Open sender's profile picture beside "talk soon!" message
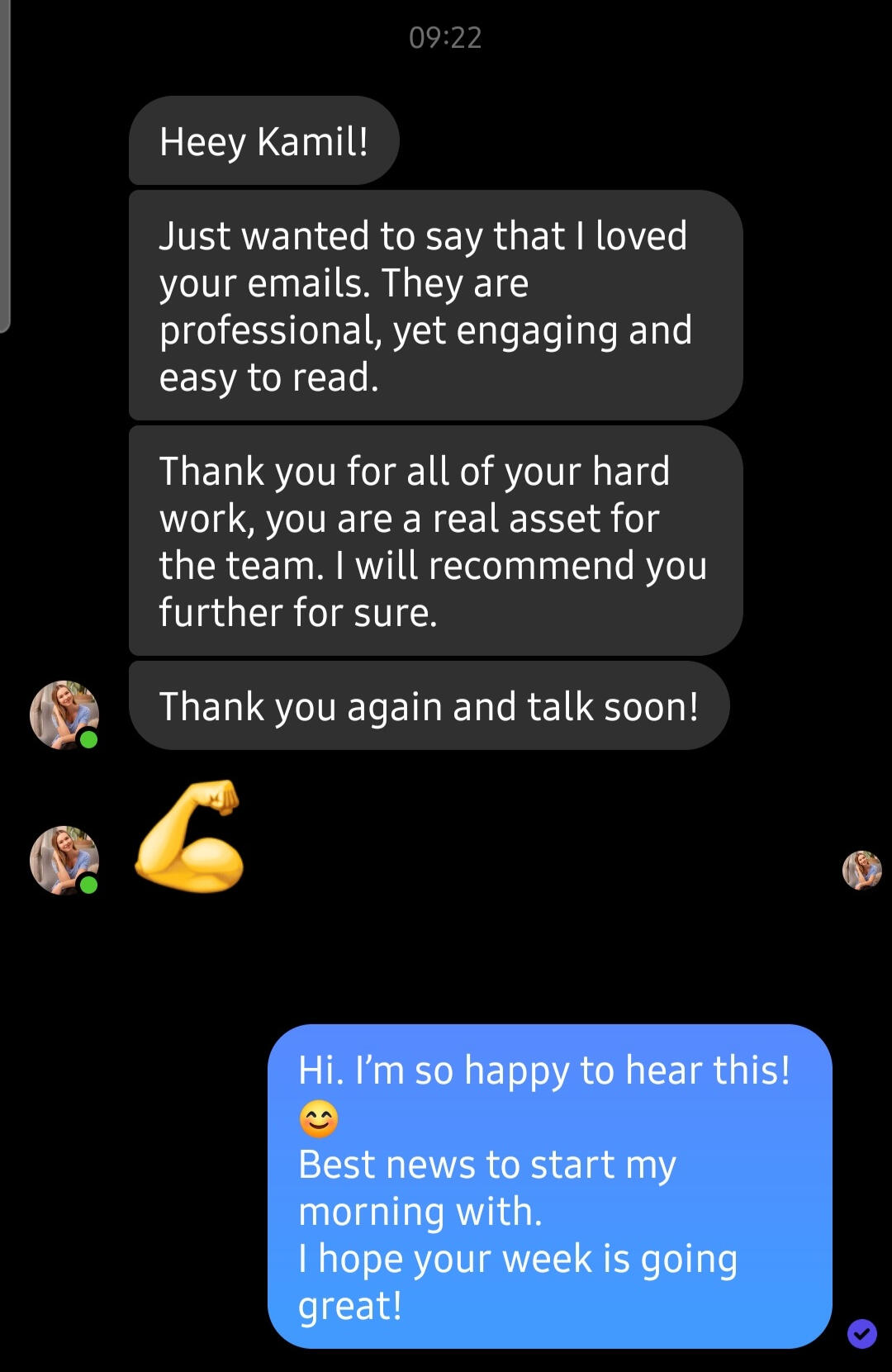The width and height of the screenshot is (892, 1372). tap(64, 714)
